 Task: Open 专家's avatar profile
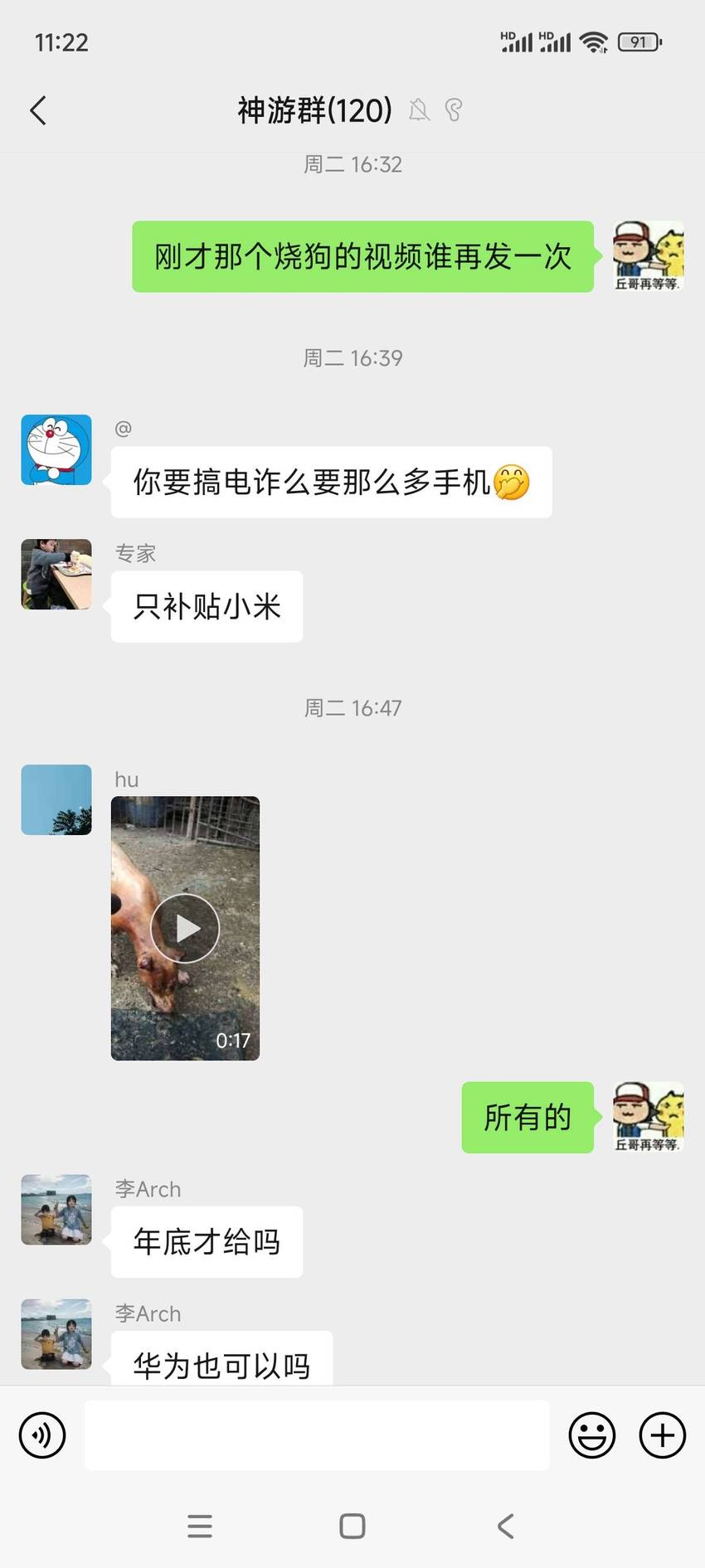tap(56, 574)
